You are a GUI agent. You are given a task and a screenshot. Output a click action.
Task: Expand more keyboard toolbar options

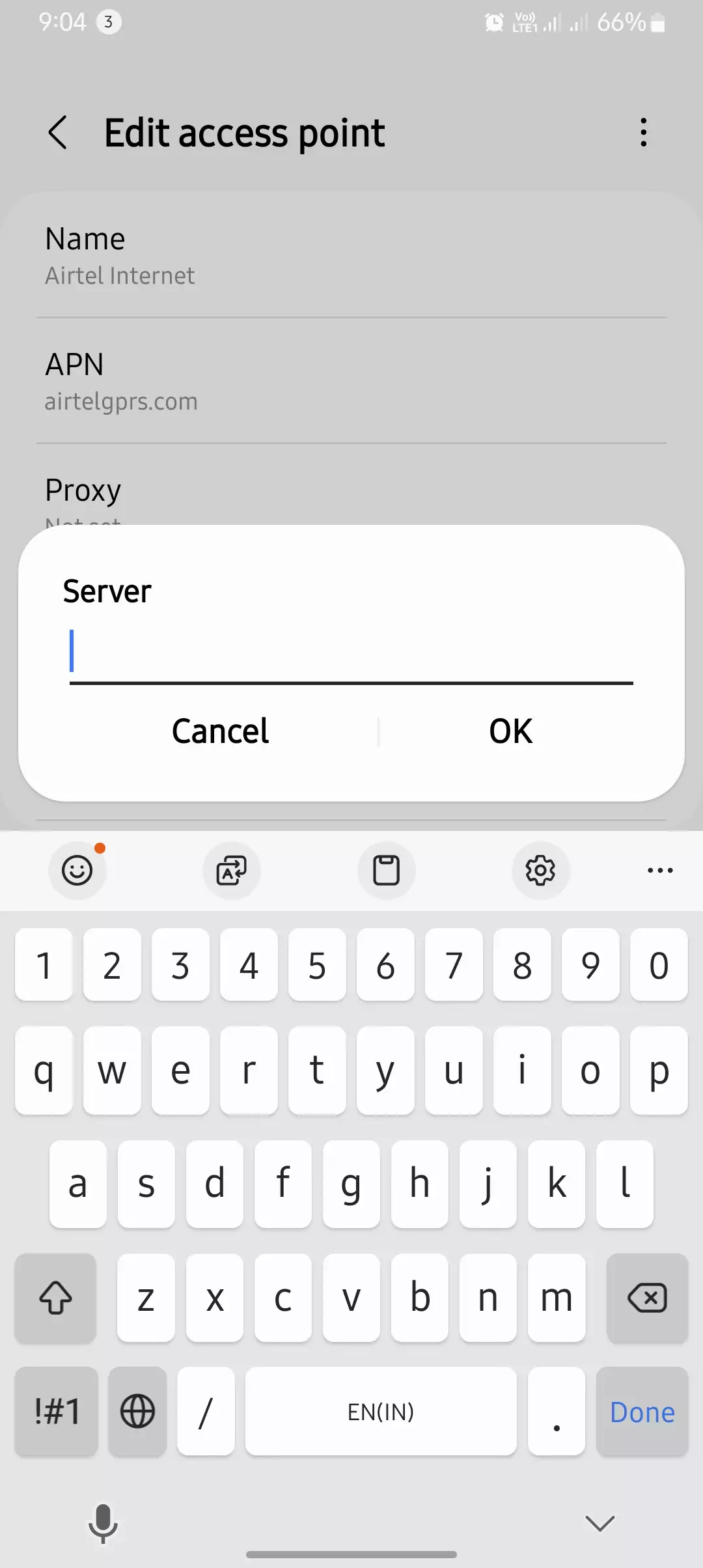[x=660, y=871]
